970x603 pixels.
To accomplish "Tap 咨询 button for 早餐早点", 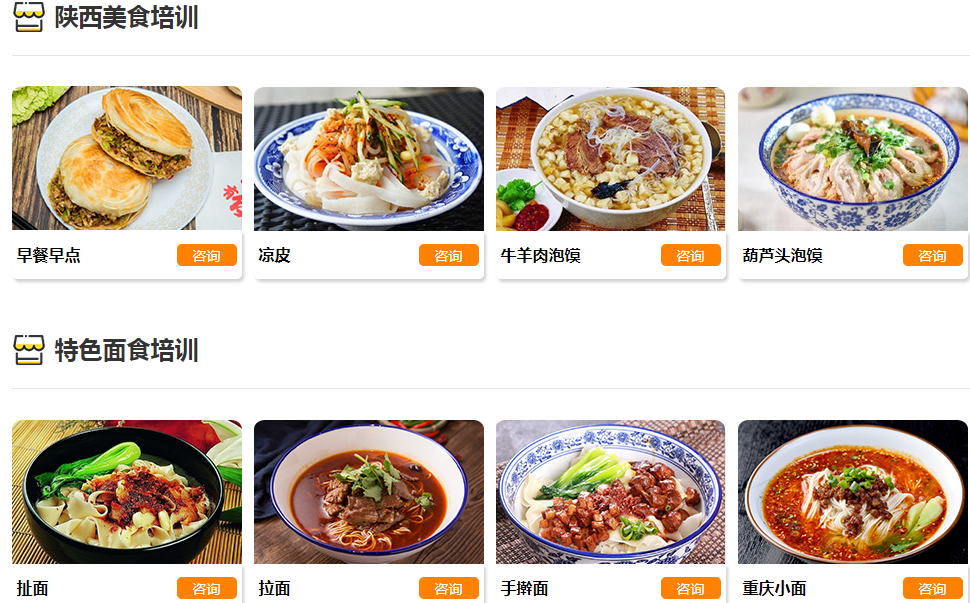I will coord(207,255).
